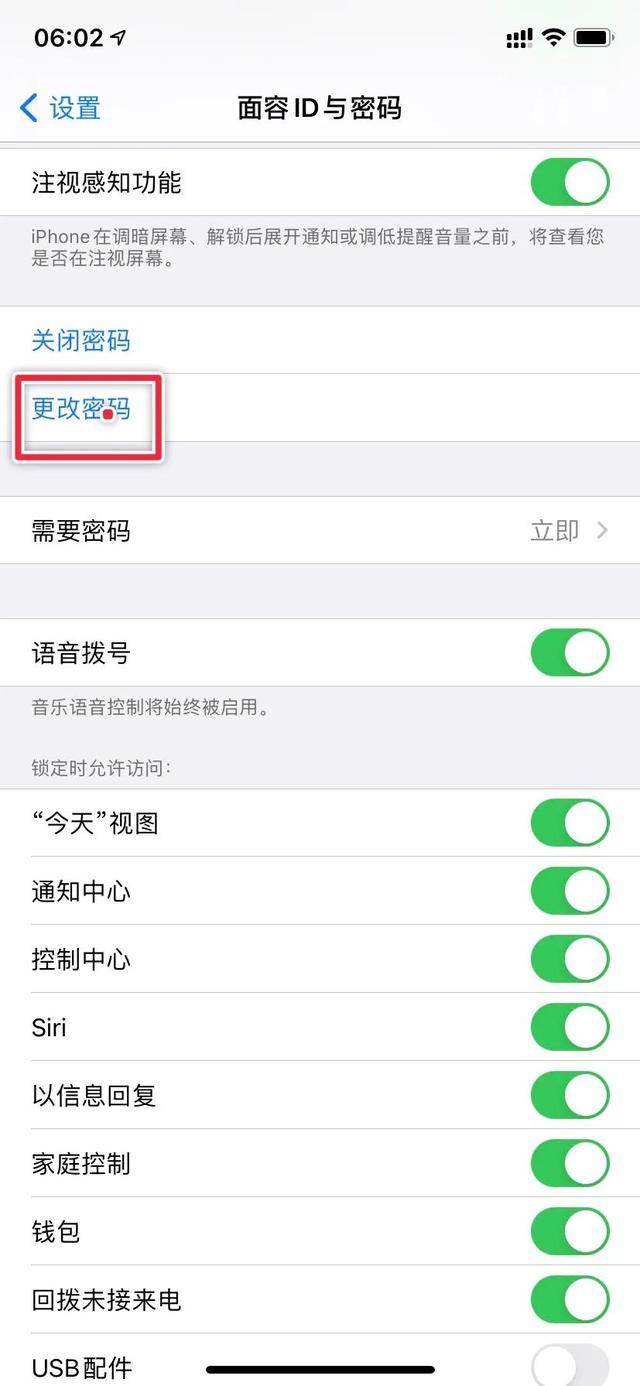
Task: Disable 钱包 on lock screen
Action: 569,1232
